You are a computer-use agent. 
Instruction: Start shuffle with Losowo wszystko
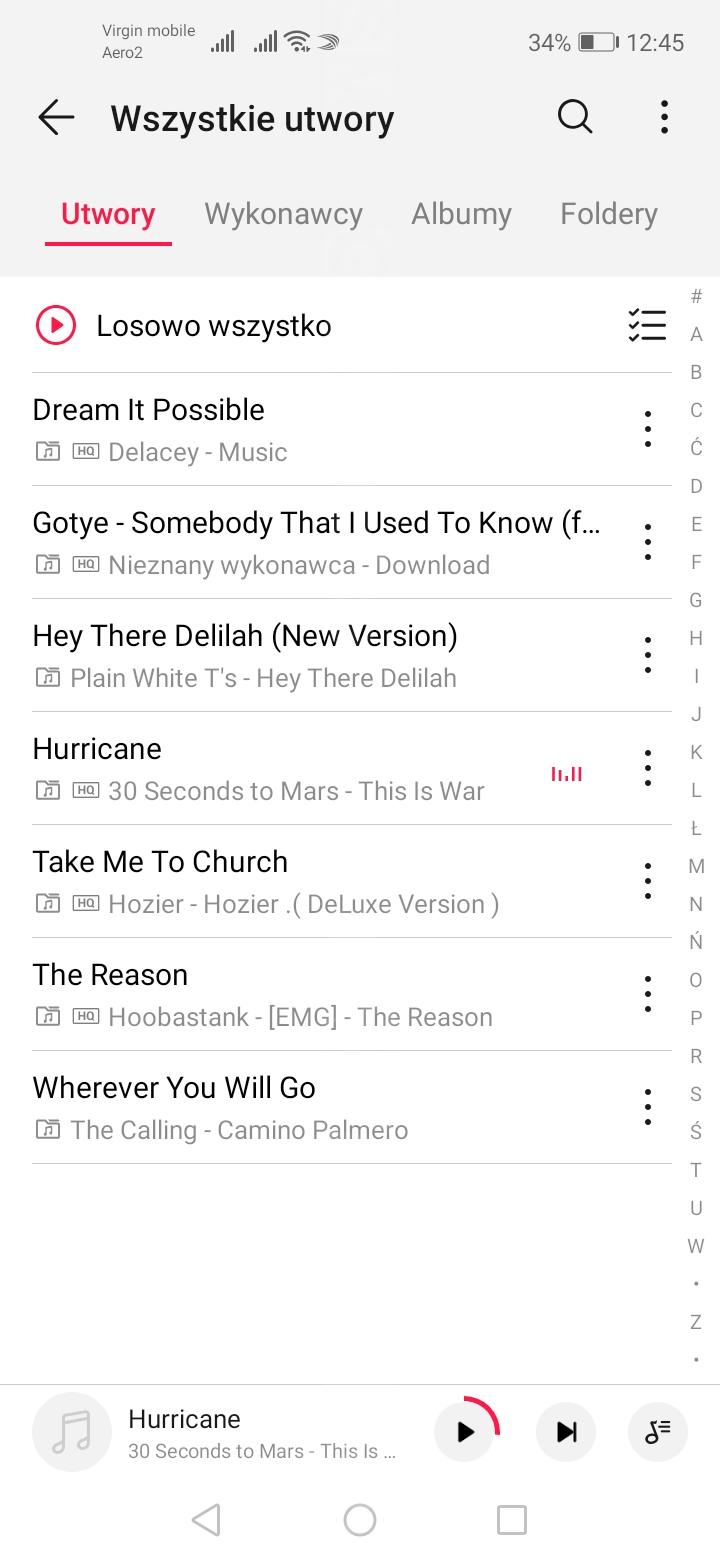pyautogui.click(x=213, y=326)
